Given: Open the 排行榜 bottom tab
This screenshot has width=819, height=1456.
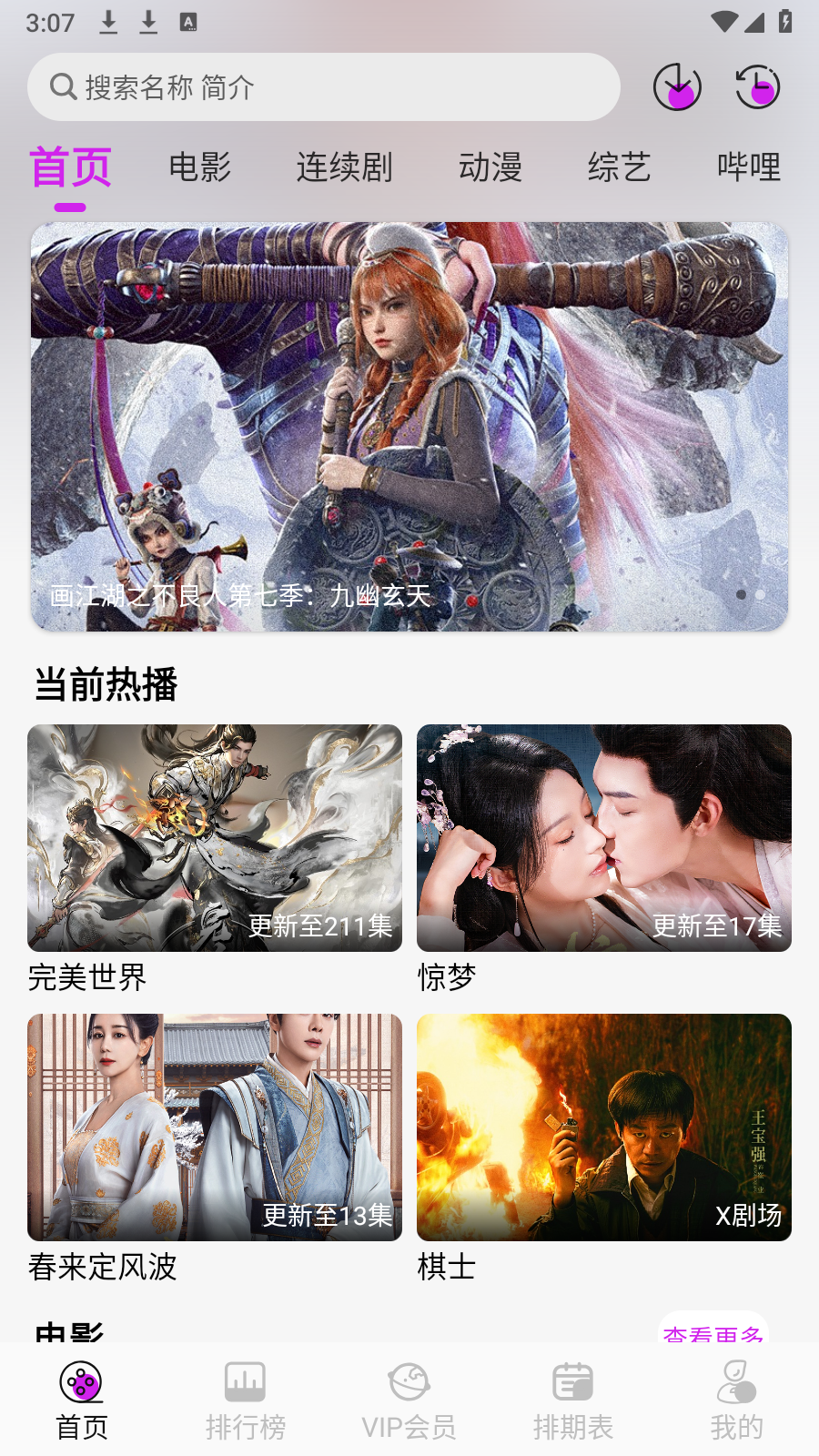Looking at the screenshot, I should 246,1400.
